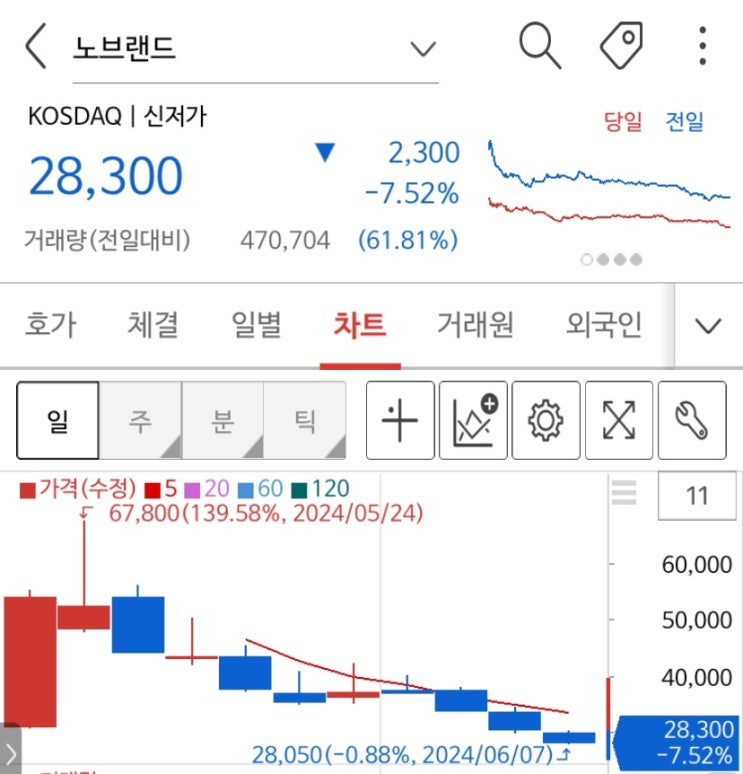Switch to the 호가 tab

click(x=51, y=324)
